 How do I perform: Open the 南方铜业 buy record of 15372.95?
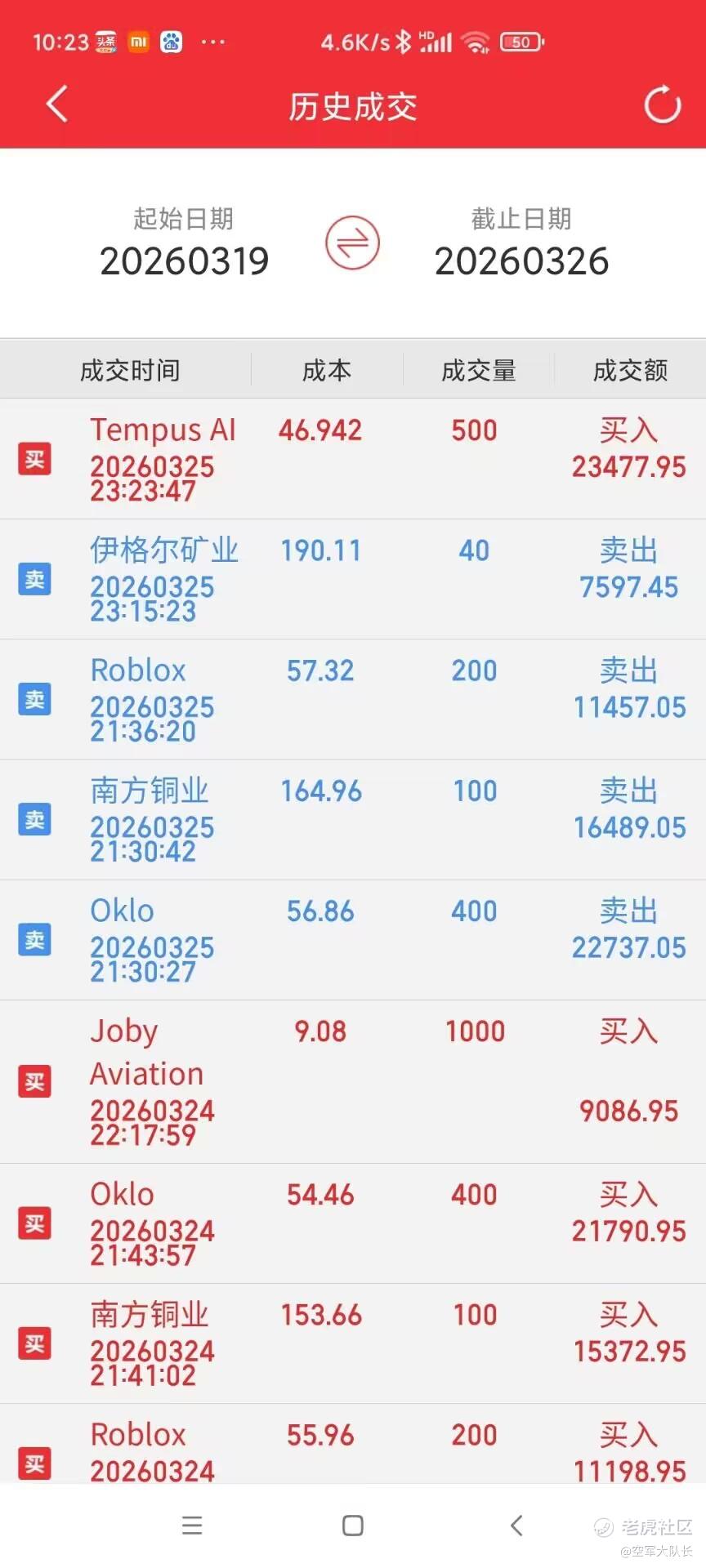click(x=353, y=1343)
